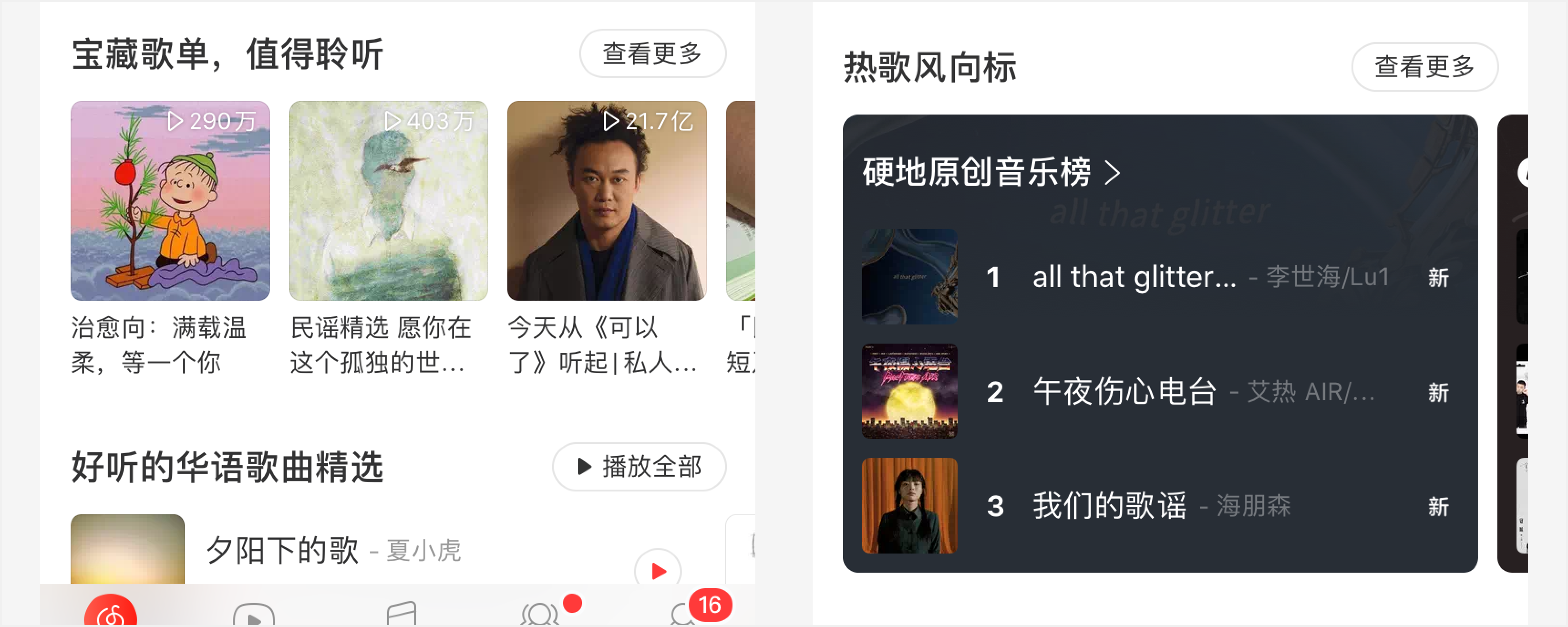Open the 民谣精选 playlist card
The width and height of the screenshot is (1568, 627).
click(389, 201)
